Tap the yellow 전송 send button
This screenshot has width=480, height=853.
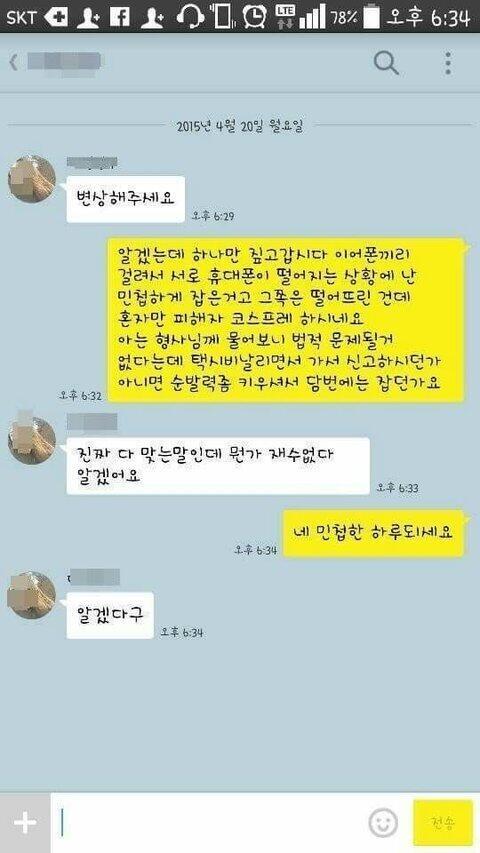pos(442,823)
